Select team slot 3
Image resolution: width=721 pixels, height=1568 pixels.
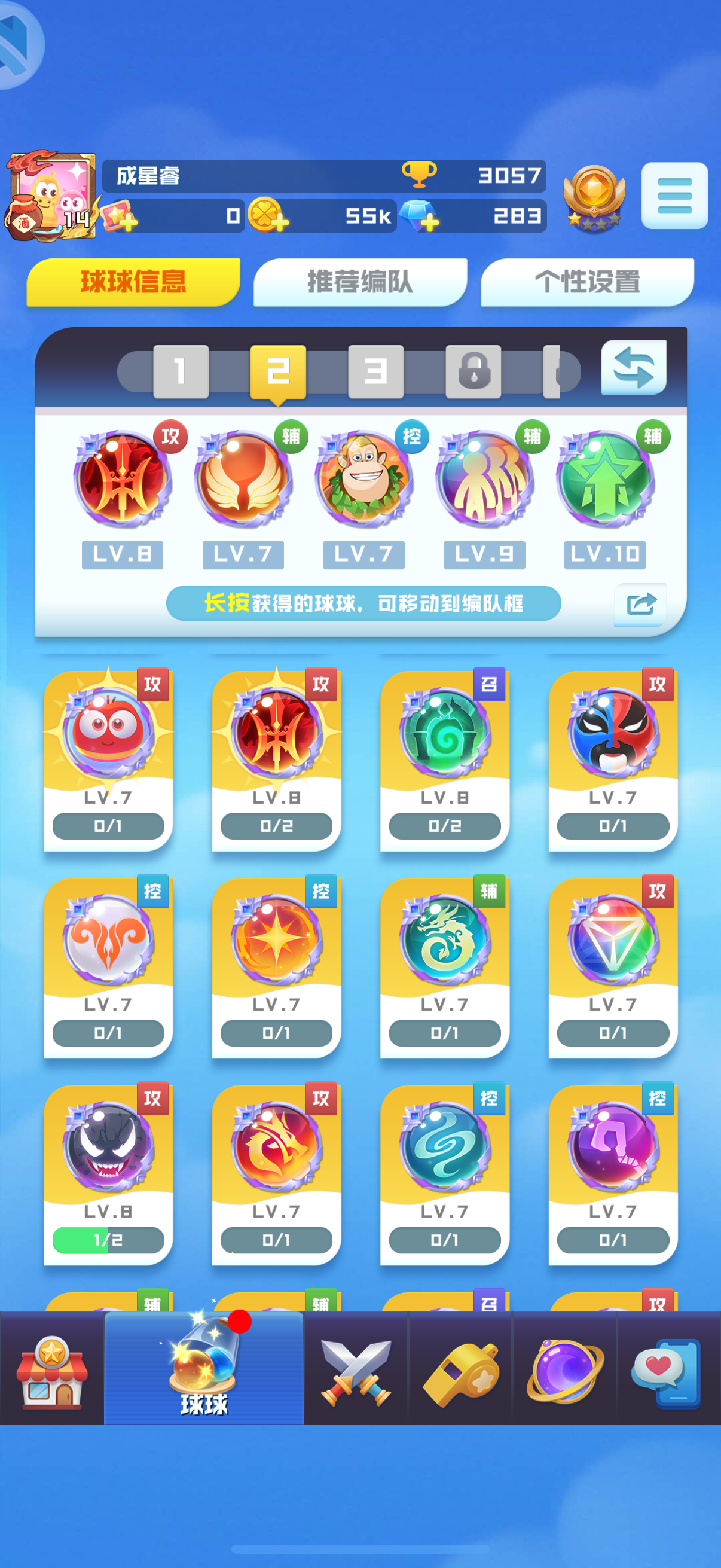[375, 371]
